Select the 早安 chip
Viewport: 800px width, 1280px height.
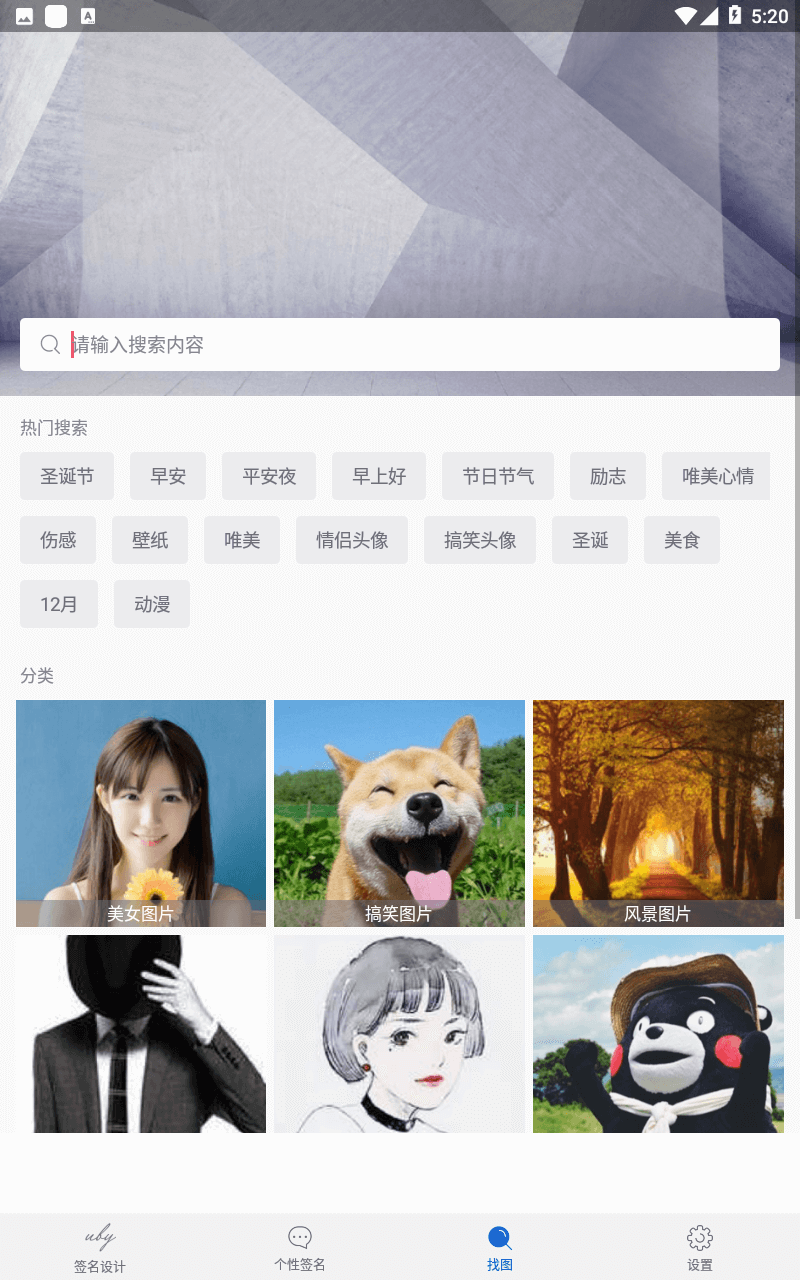(168, 476)
